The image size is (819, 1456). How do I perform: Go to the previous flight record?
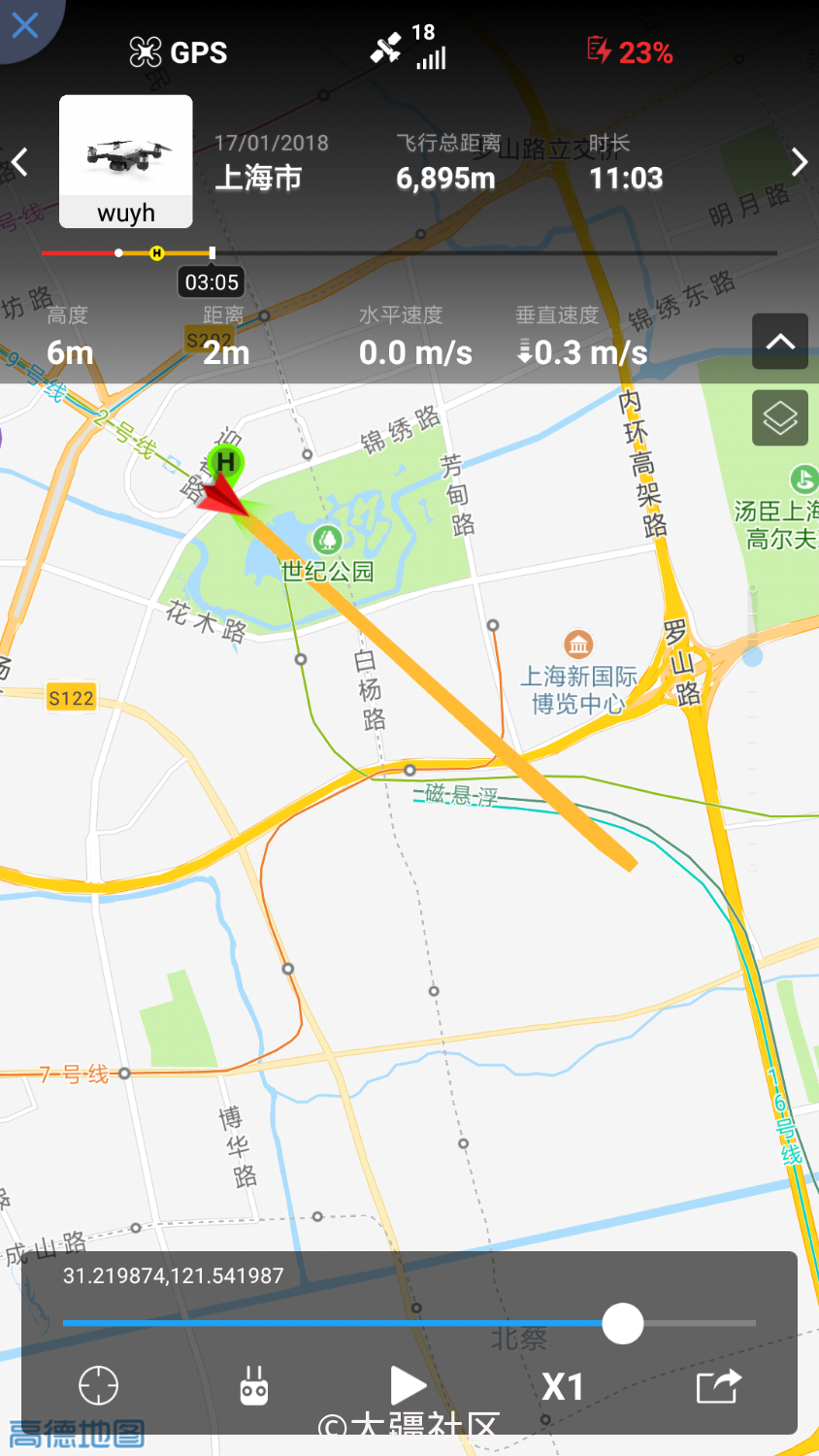(19, 162)
